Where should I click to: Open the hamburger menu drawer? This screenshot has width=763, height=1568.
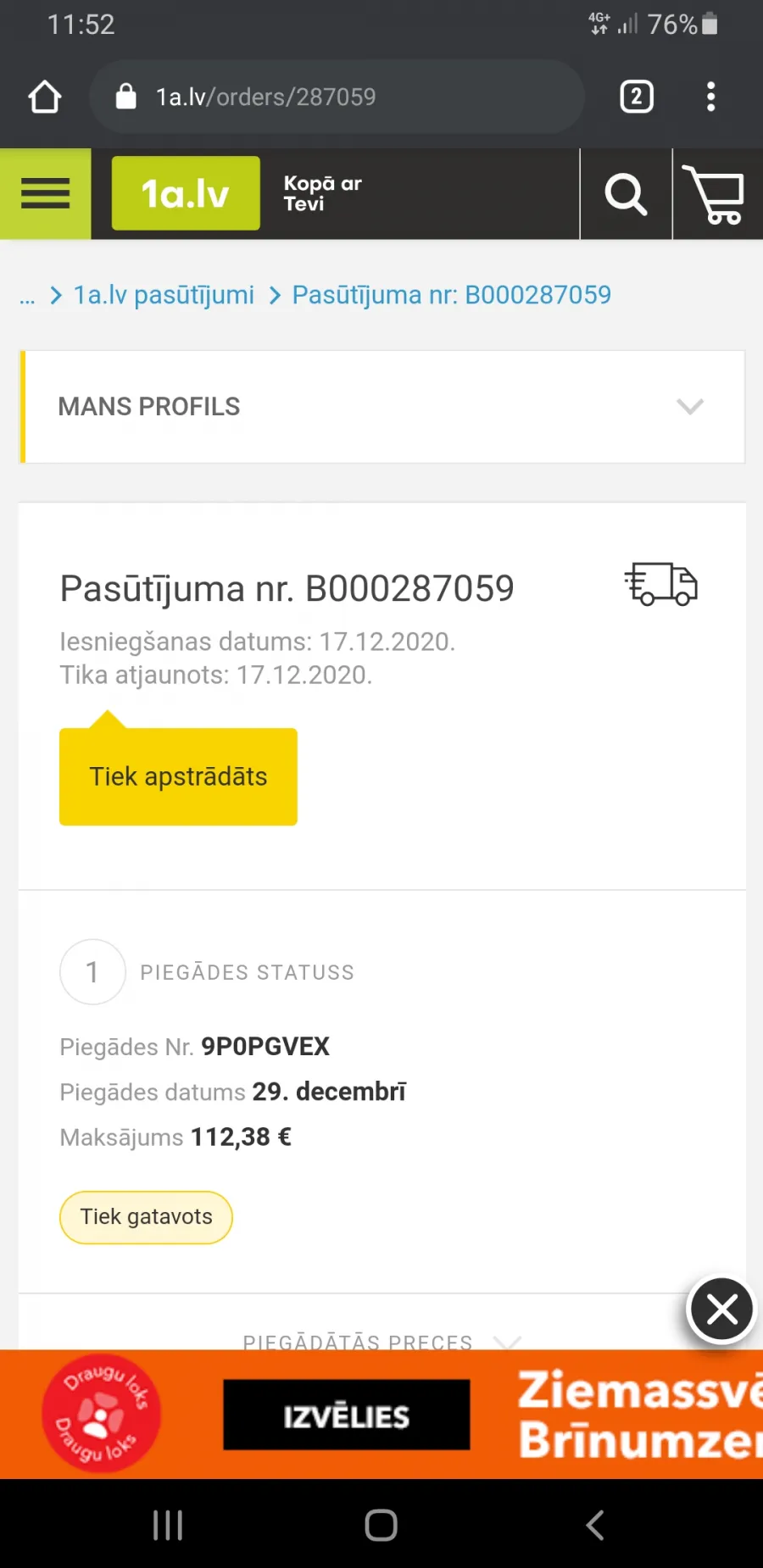pyautogui.click(x=46, y=194)
